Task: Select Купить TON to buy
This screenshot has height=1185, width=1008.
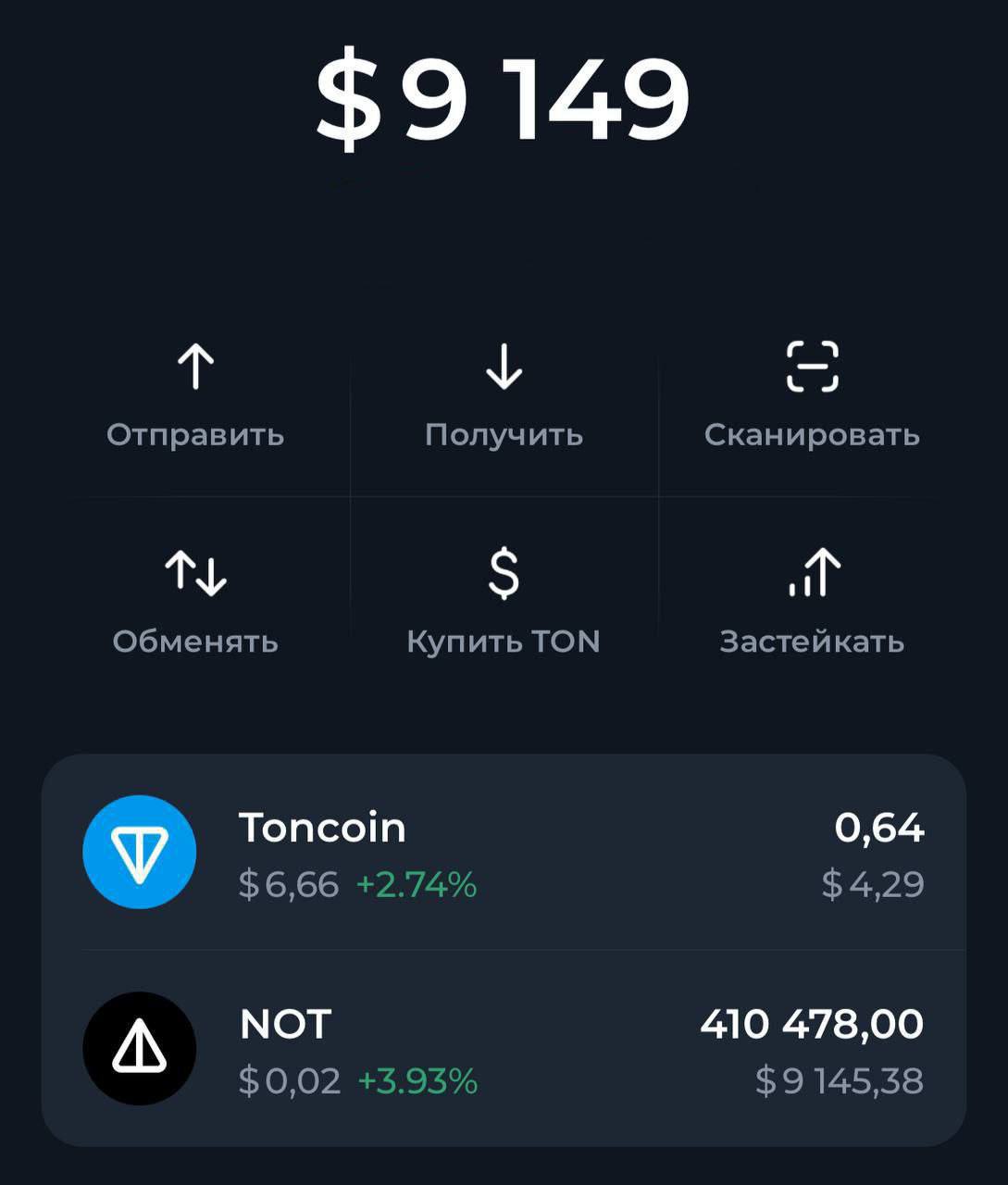Action: tap(504, 602)
